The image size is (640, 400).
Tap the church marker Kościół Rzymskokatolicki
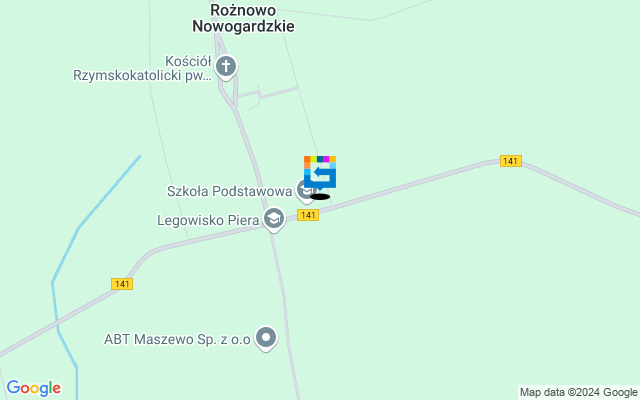coord(226,68)
